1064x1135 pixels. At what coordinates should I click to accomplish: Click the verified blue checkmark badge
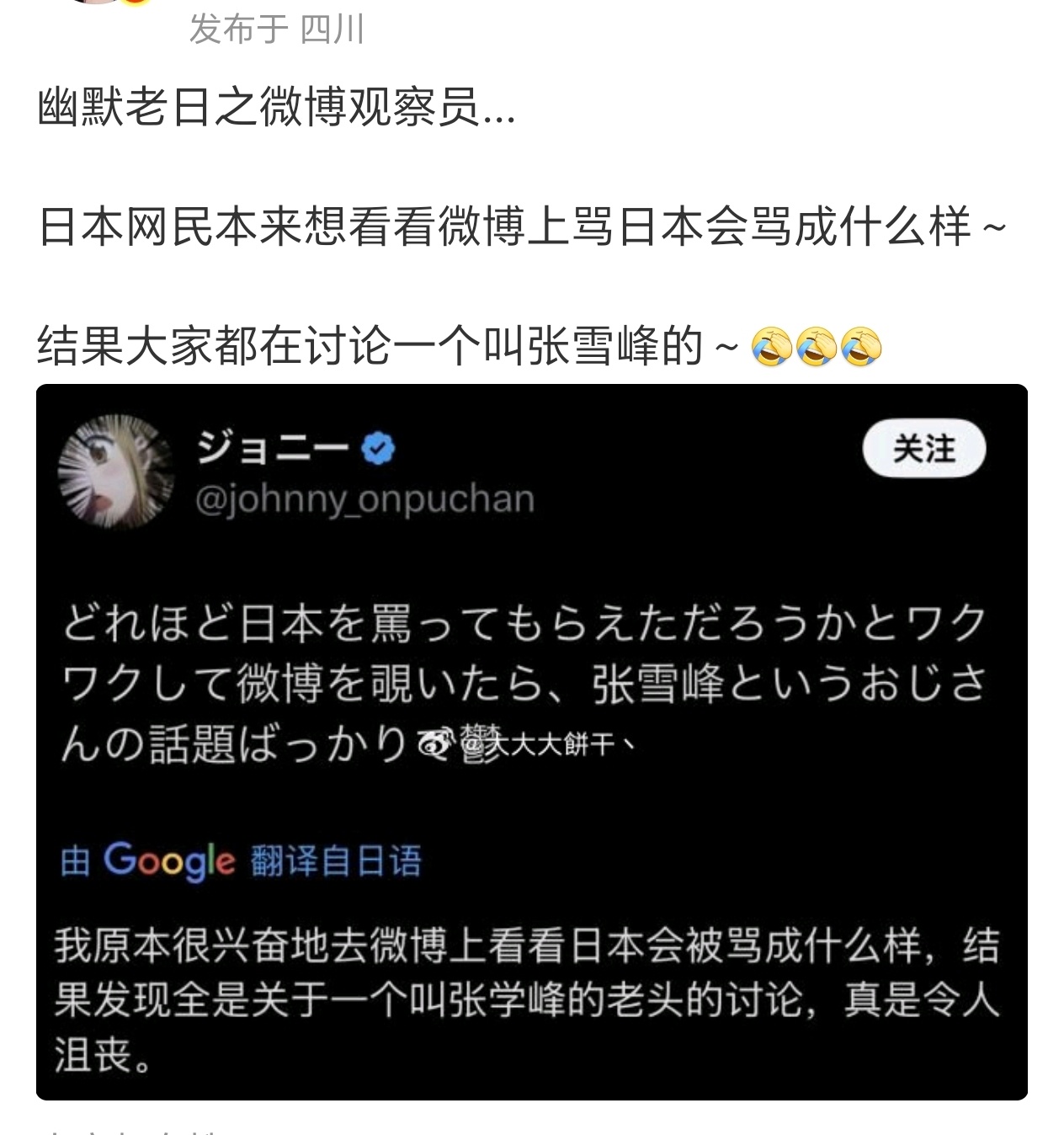(x=378, y=449)
